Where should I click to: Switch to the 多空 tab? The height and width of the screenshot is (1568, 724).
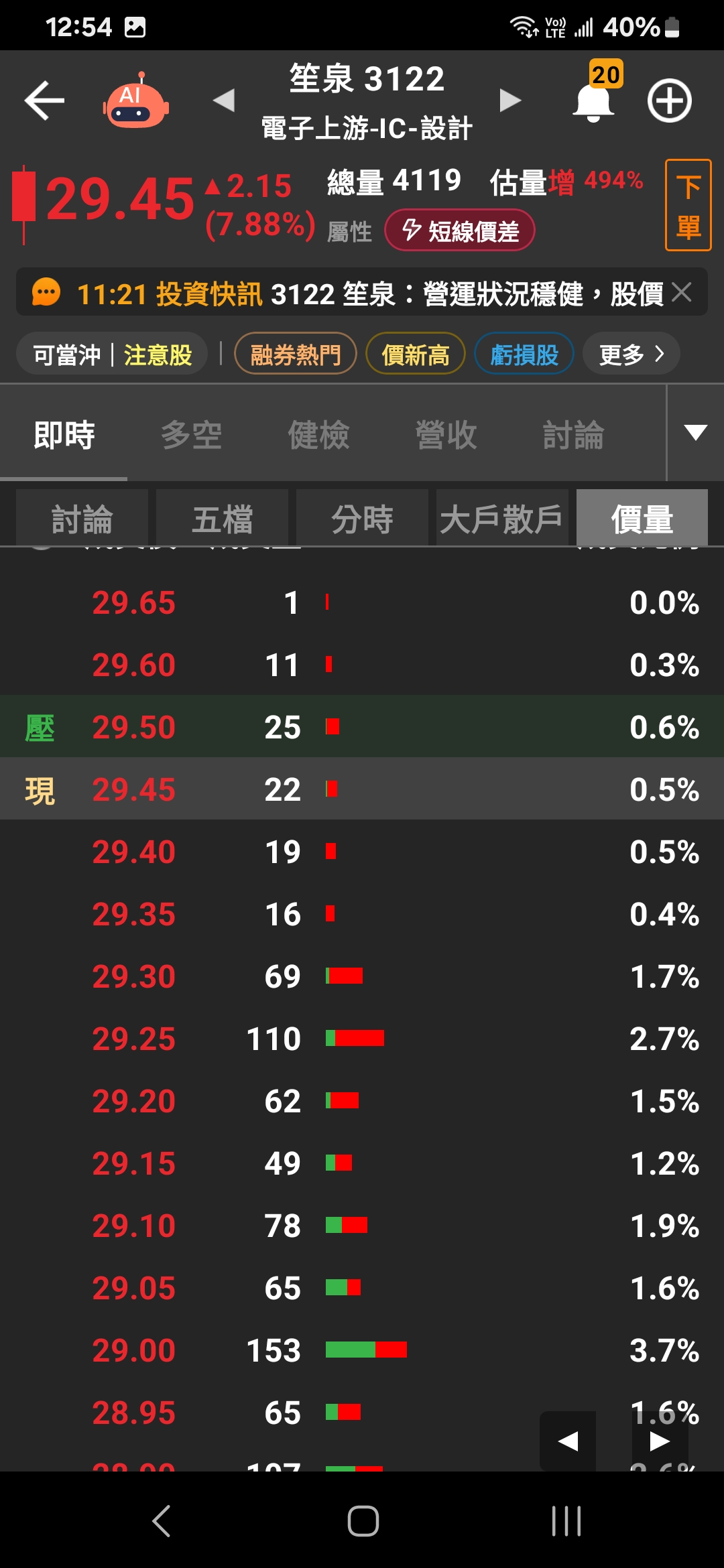click(191, 434)
